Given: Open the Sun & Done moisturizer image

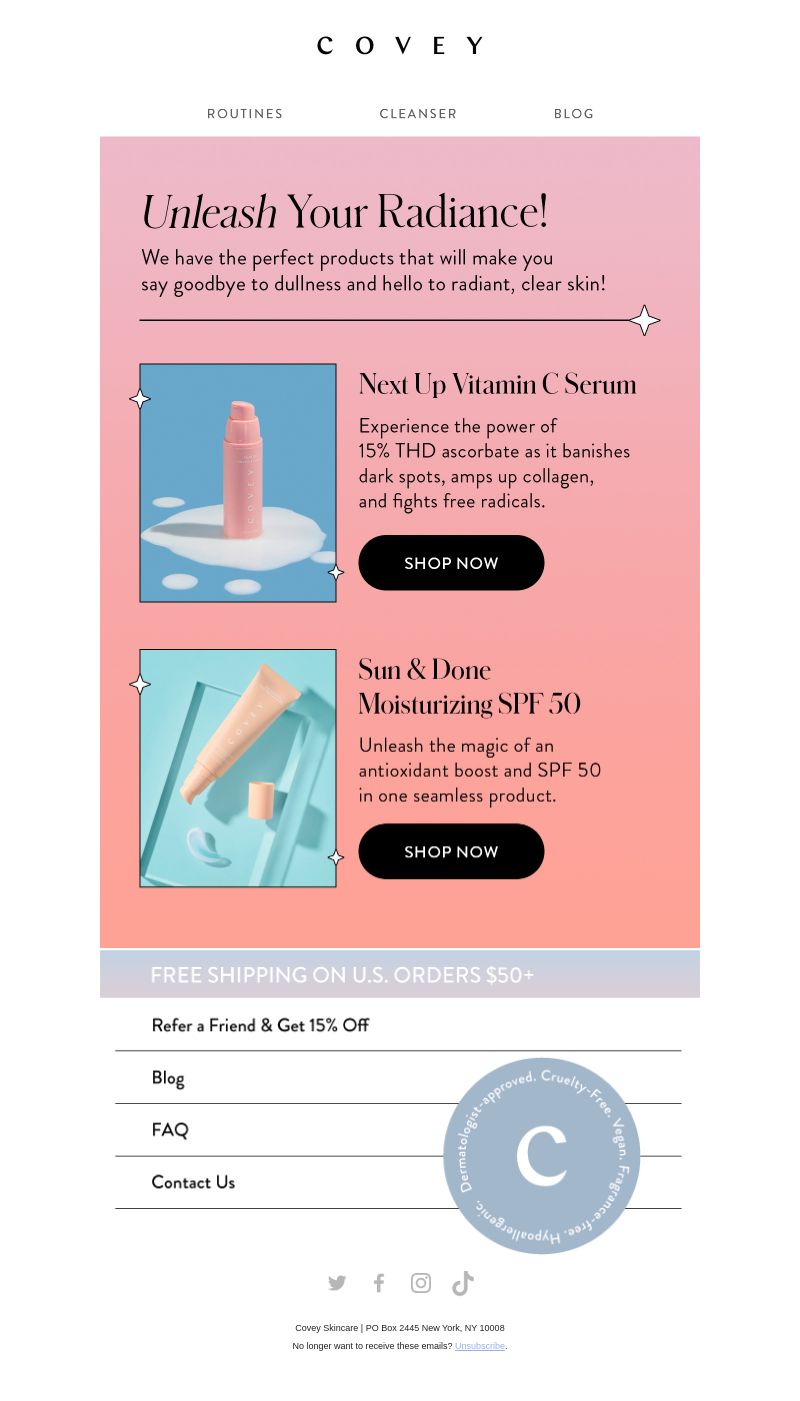Looking at the screenshot, I should (x=238, y=768).
